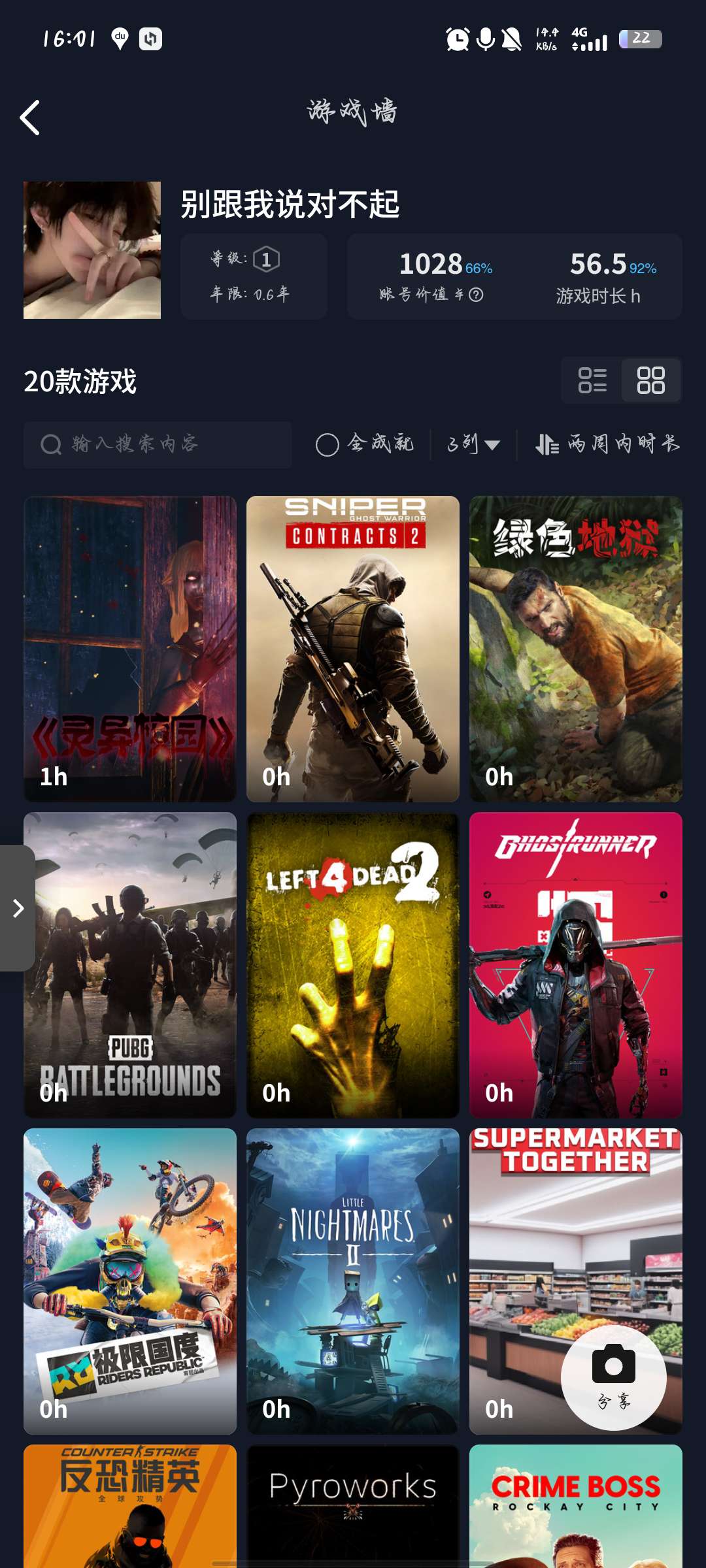This screenshot has height=1568, width=706.
Task: Open the profile avatar picture
Action: point(92,250)
